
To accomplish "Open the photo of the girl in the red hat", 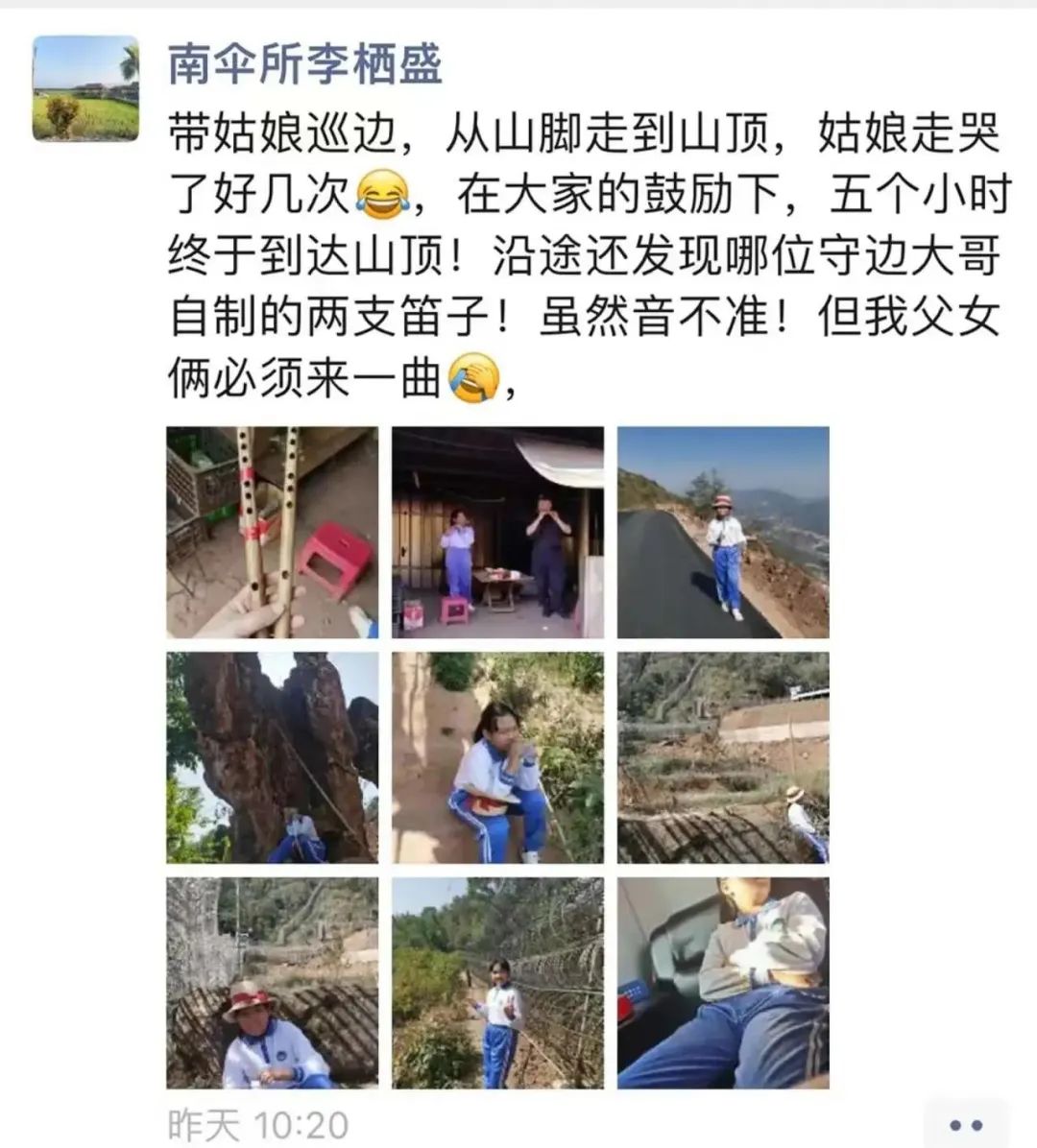I will pyautogui.click(x=272, y=982).
